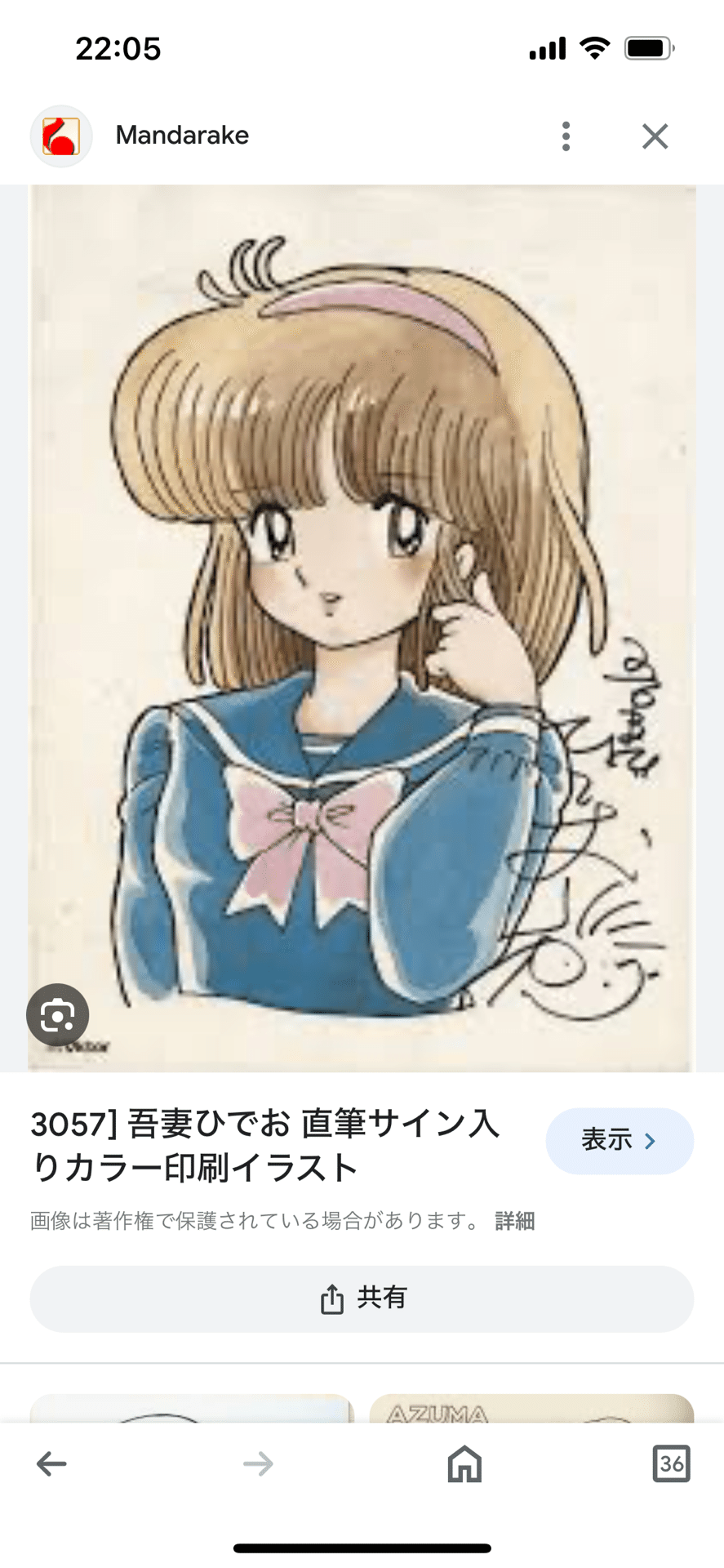This screenshot has height=1568, width=724.
Task: Tap the 表示 button to visit page
Action: click(x=620, y=1141)
